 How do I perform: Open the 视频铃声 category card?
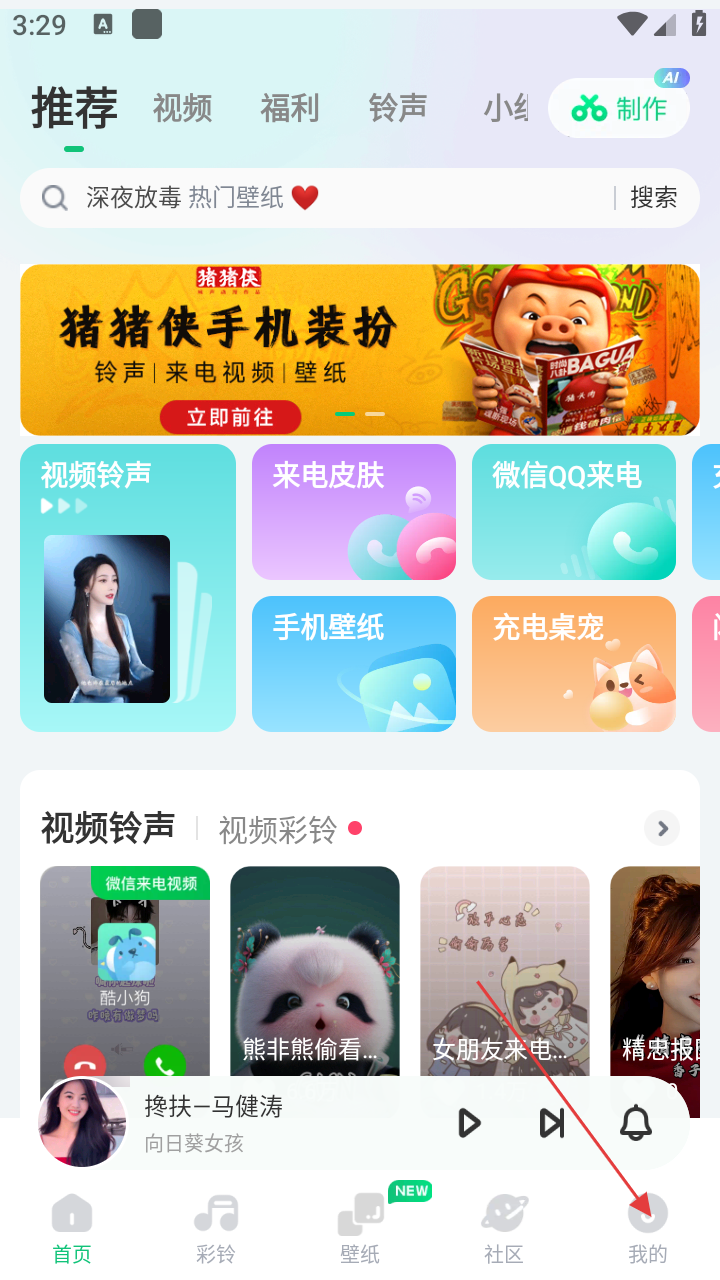click(x=128, y=588)
